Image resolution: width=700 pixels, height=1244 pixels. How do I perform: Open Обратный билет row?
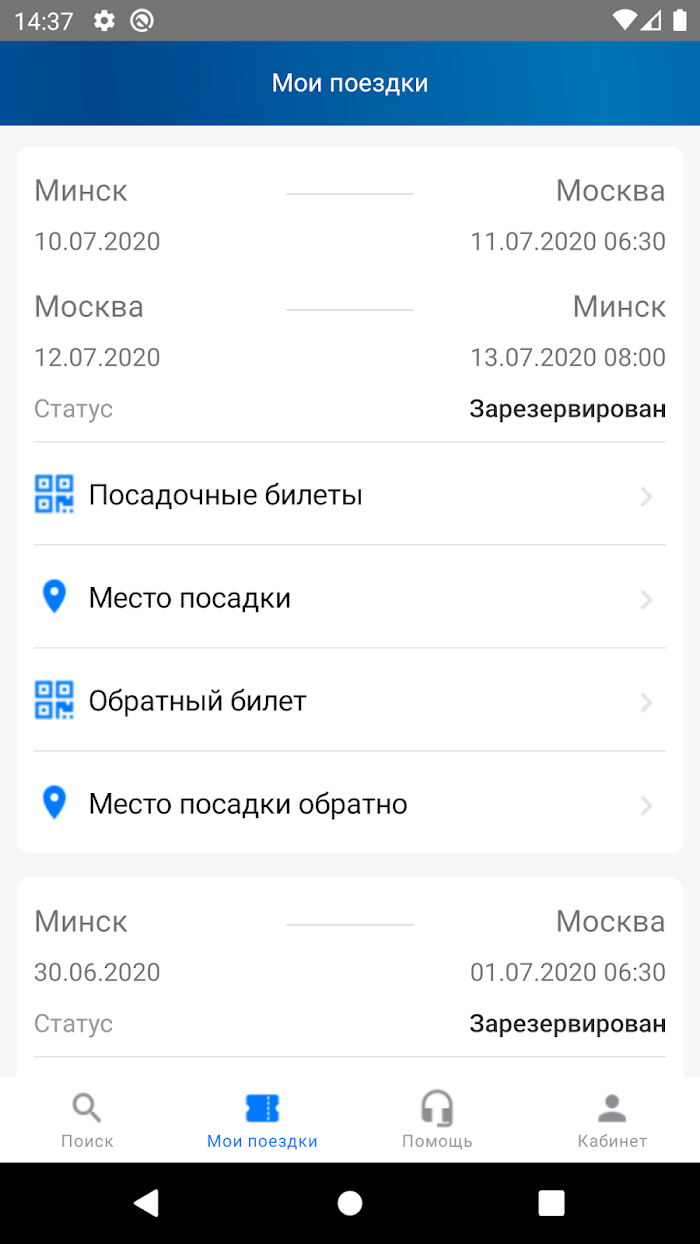coord(350,701)
